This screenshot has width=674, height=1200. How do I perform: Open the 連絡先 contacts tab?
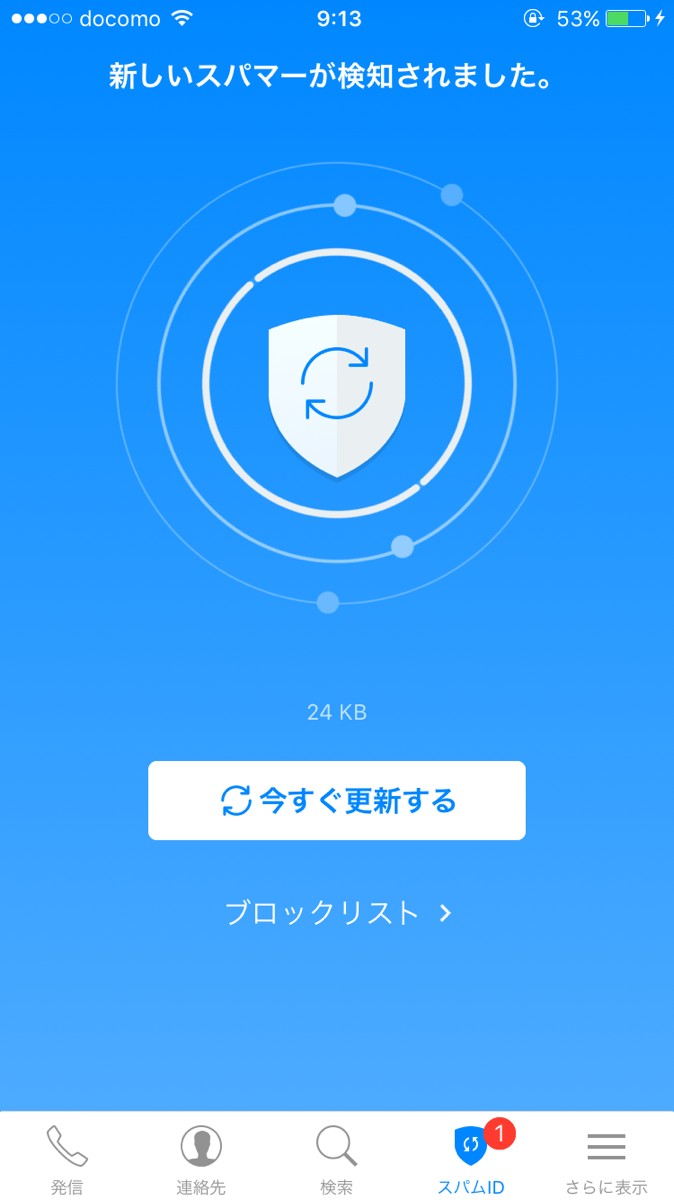[x=201, y=1158]
